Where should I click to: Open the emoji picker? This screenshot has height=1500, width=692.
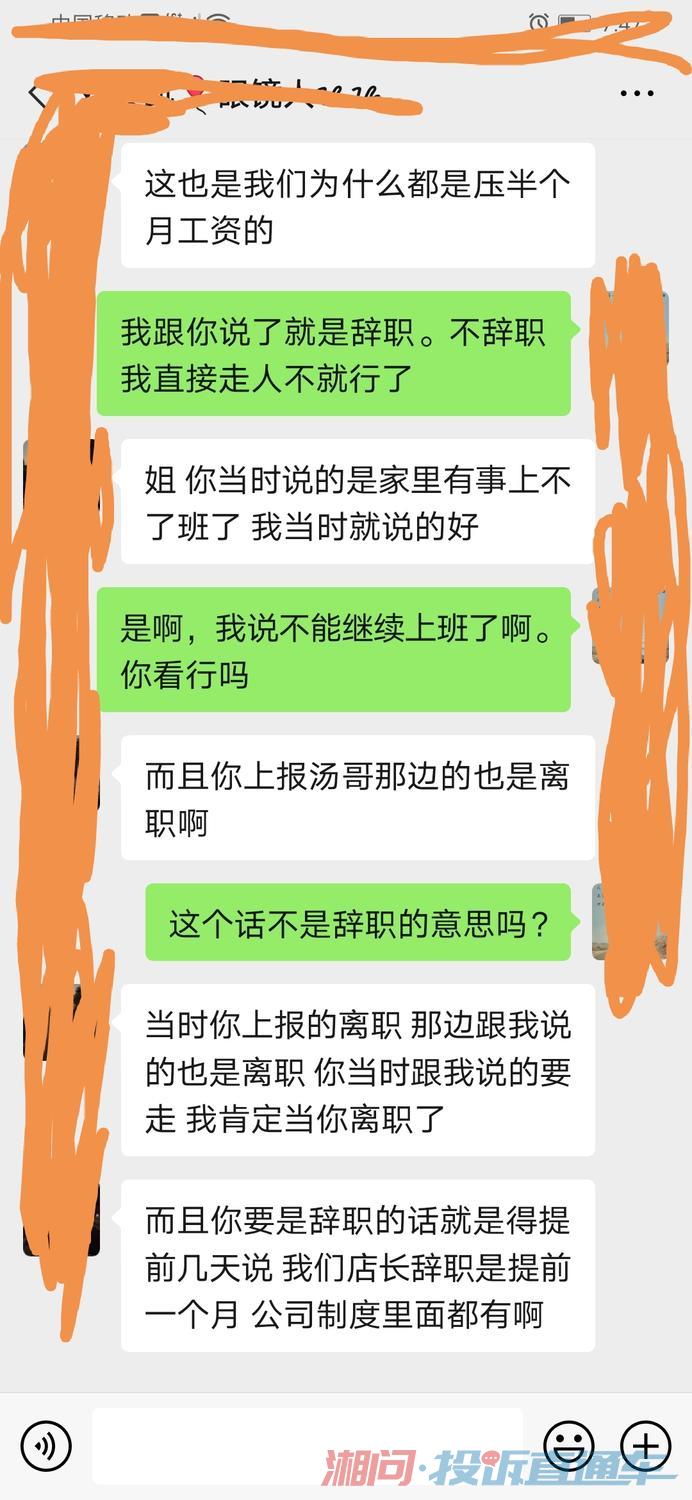[569, 1446]
